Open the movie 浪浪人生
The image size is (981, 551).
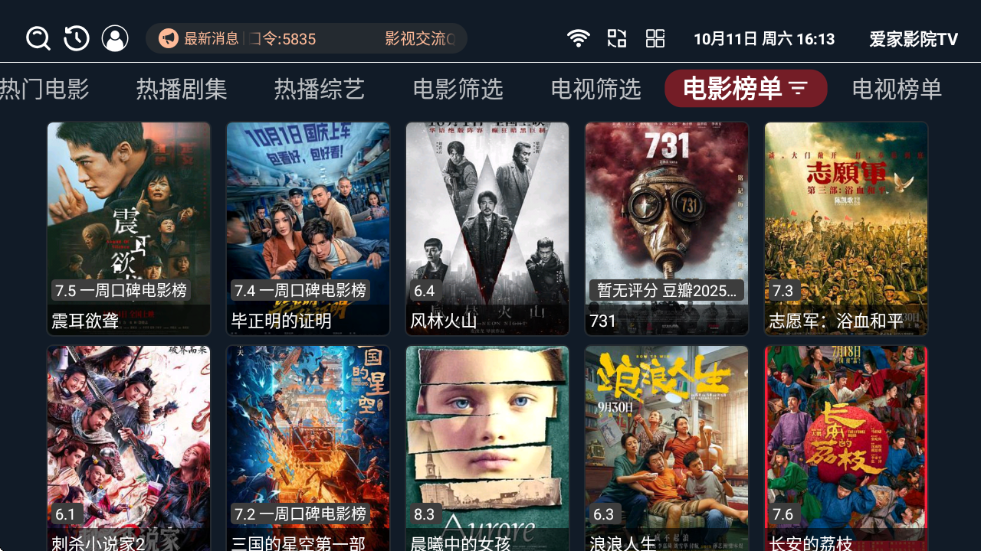pyautogui.click(x=666, y=448)
